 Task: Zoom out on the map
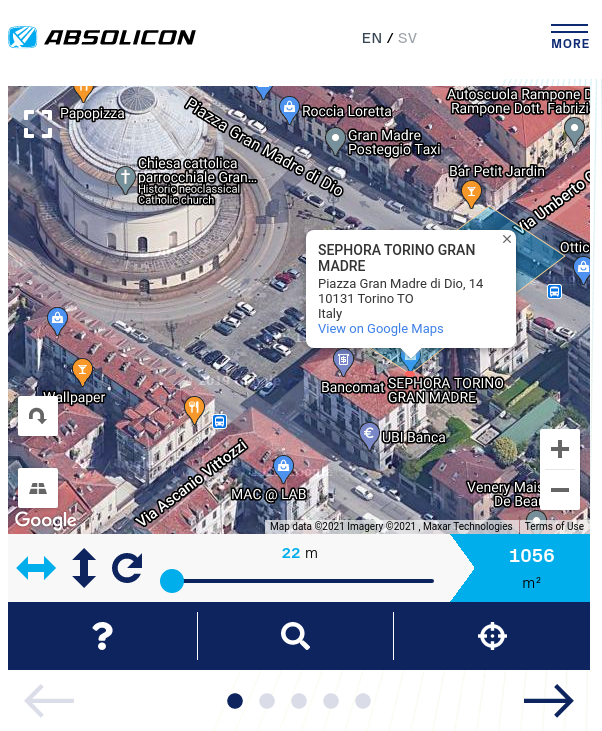click(x=560, y=490)
